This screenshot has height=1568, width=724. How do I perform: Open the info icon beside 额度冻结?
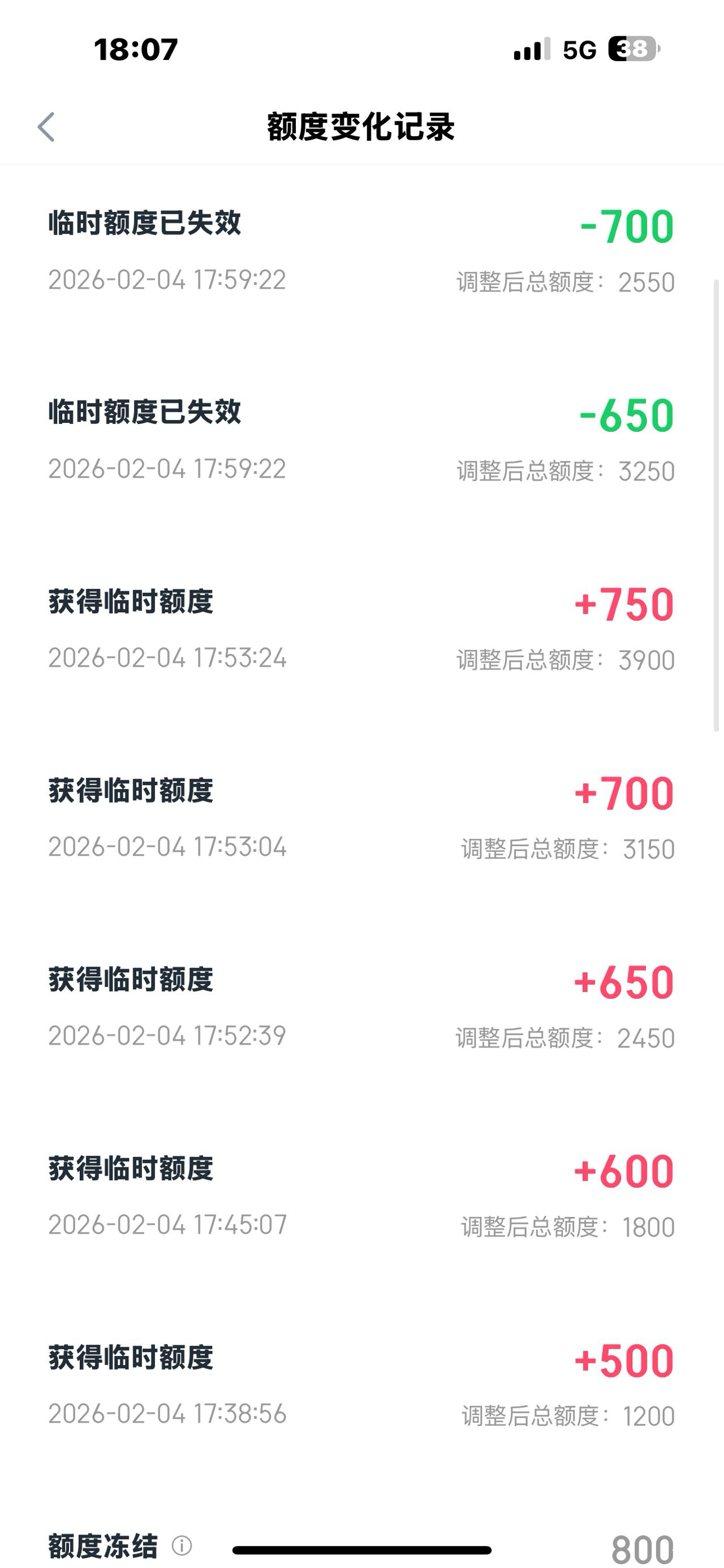coord(182,1545)
